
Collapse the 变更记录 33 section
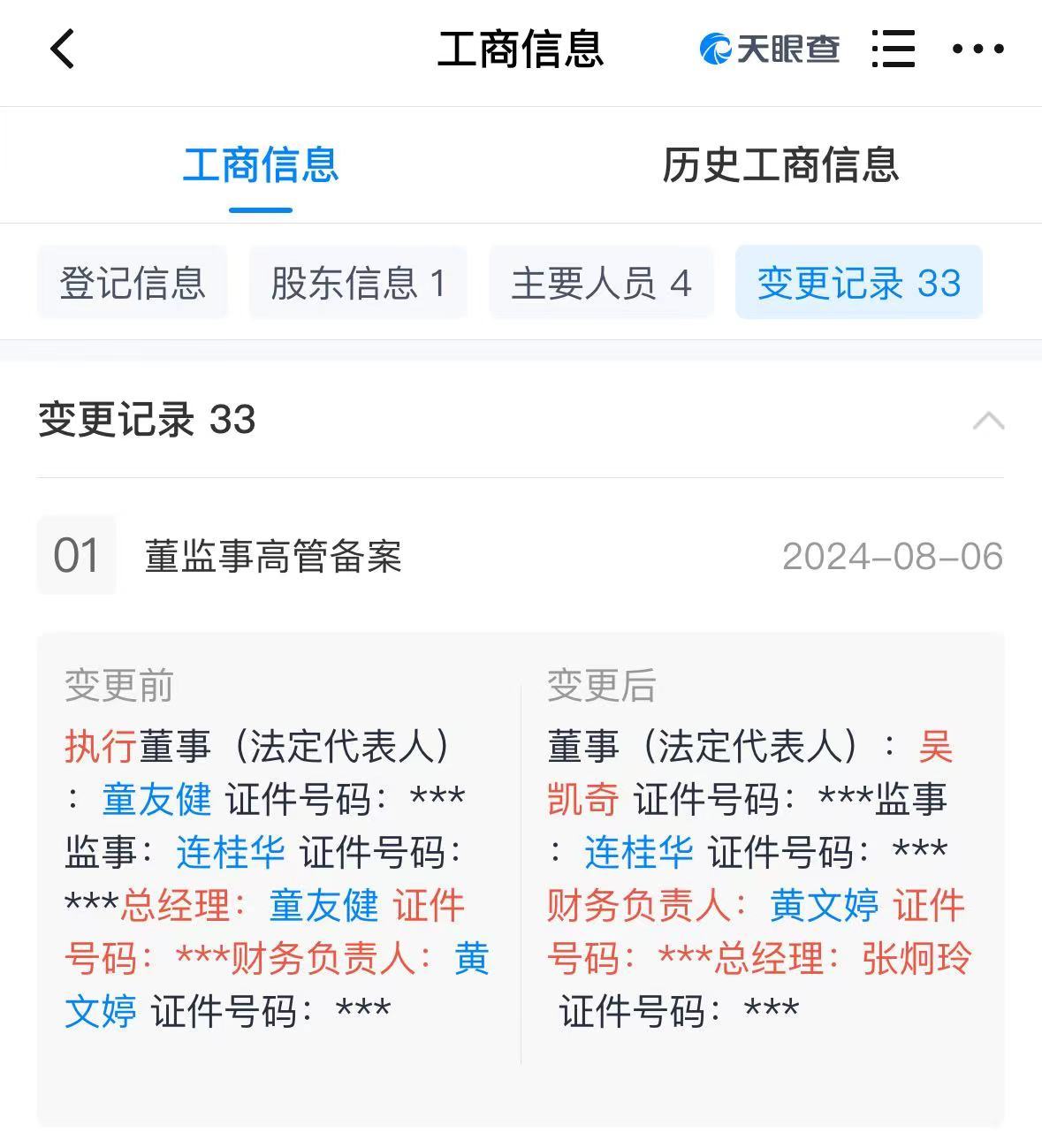click(987, 421)
